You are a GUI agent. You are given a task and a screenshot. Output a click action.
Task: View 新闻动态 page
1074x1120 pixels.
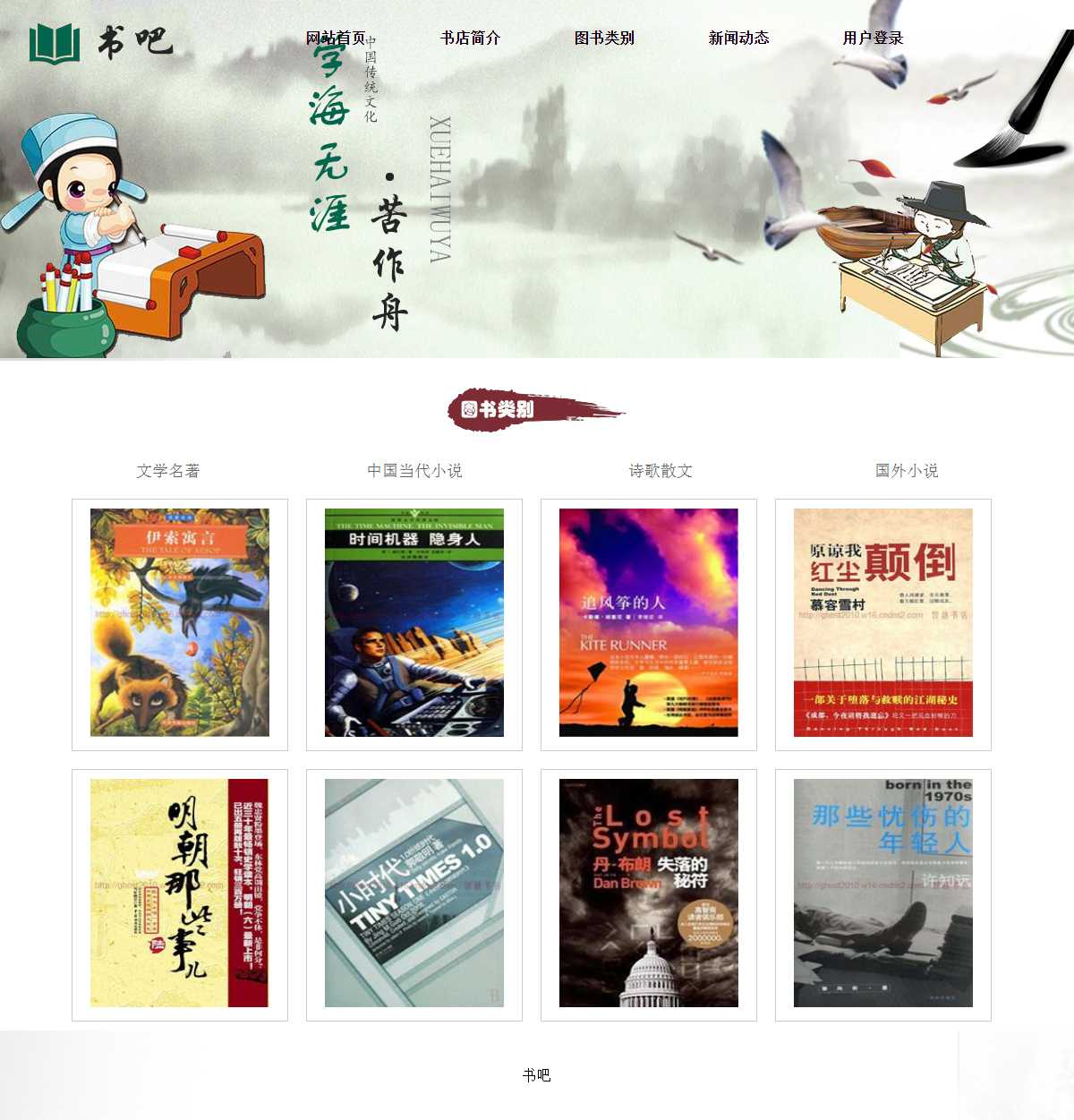738,38
